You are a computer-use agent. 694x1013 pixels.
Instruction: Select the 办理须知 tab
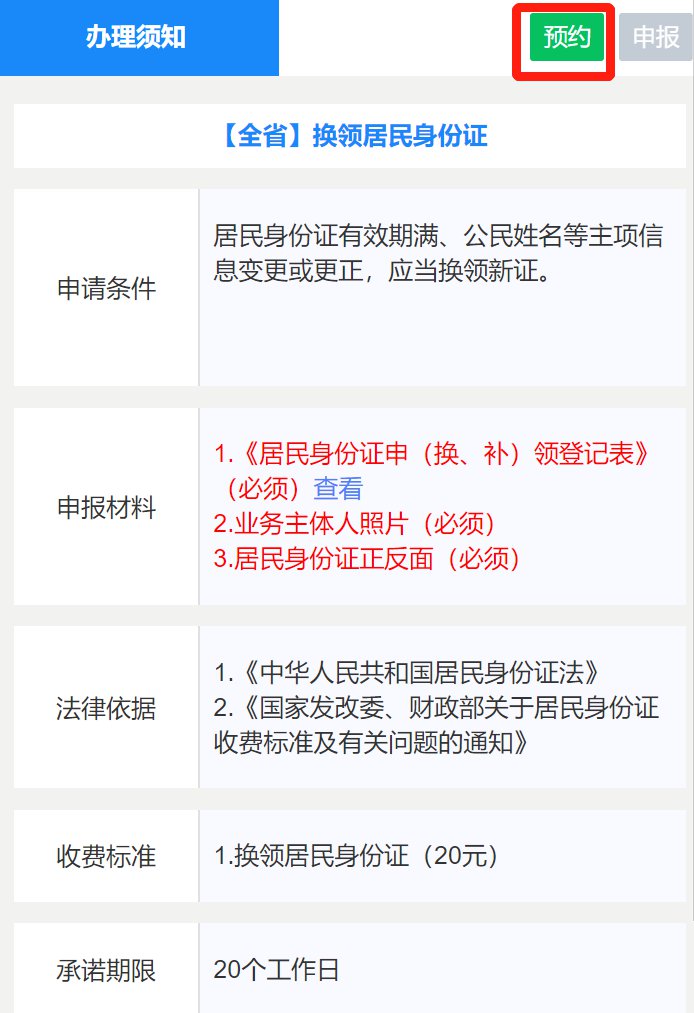[x=136, y=38]
